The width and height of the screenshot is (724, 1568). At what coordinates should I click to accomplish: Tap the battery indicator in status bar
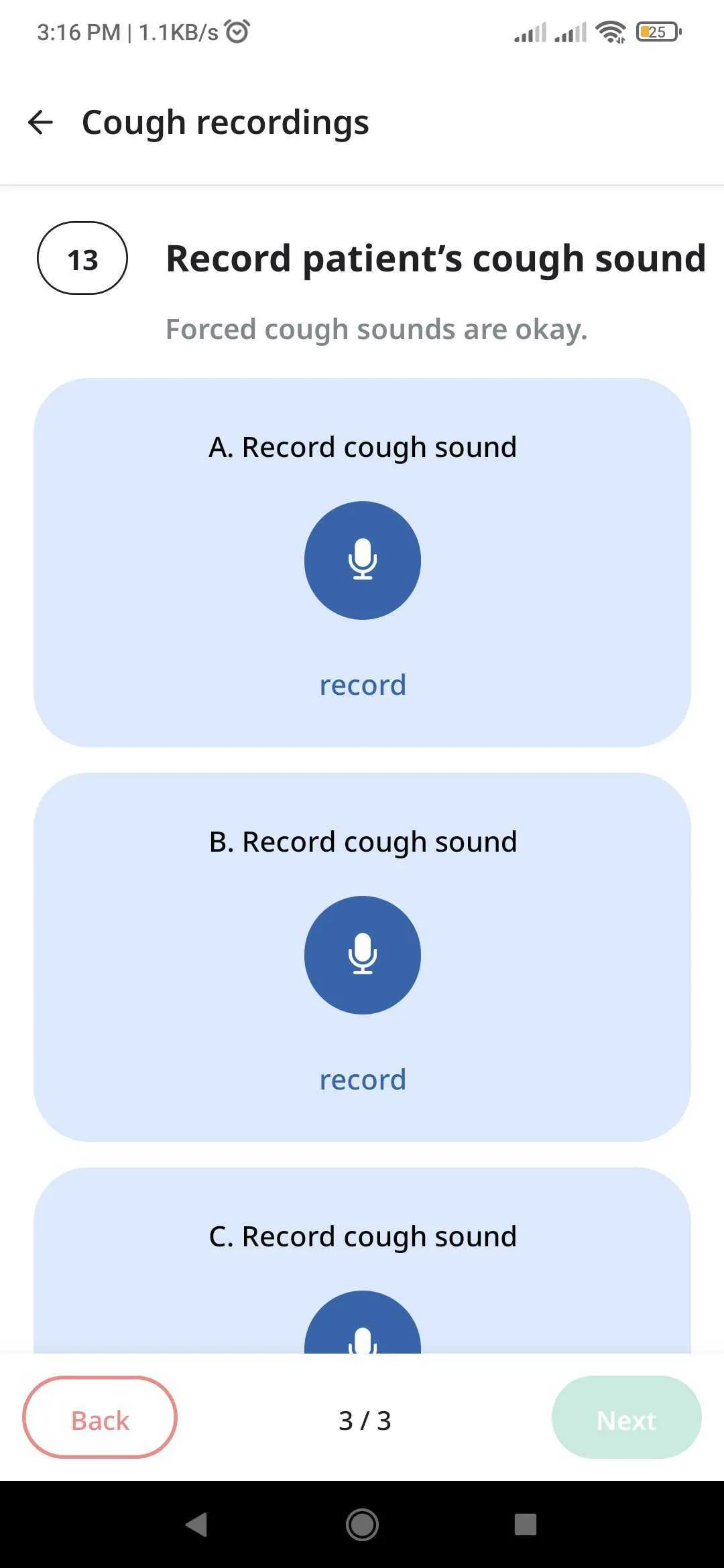[655, 31]
